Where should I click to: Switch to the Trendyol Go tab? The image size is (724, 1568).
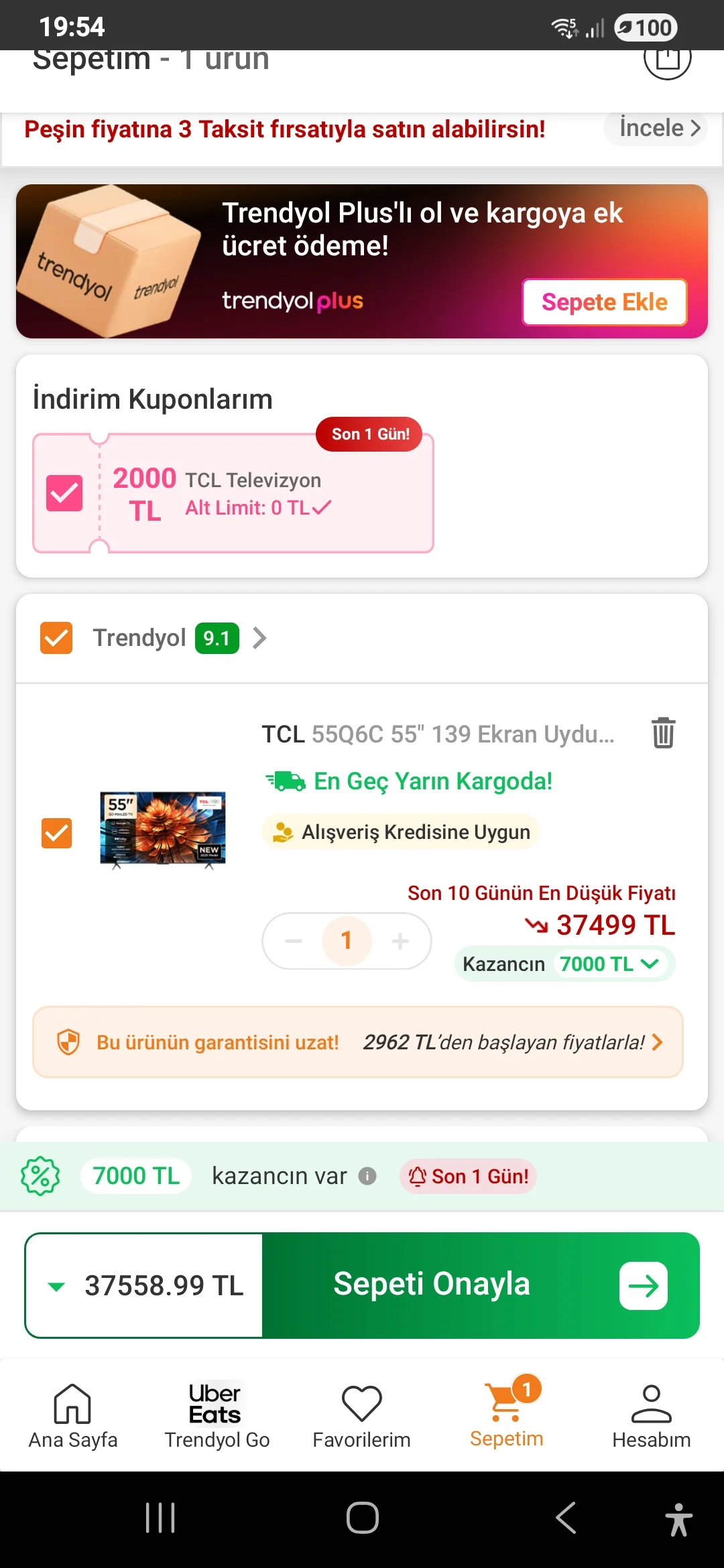[217, 1415]
